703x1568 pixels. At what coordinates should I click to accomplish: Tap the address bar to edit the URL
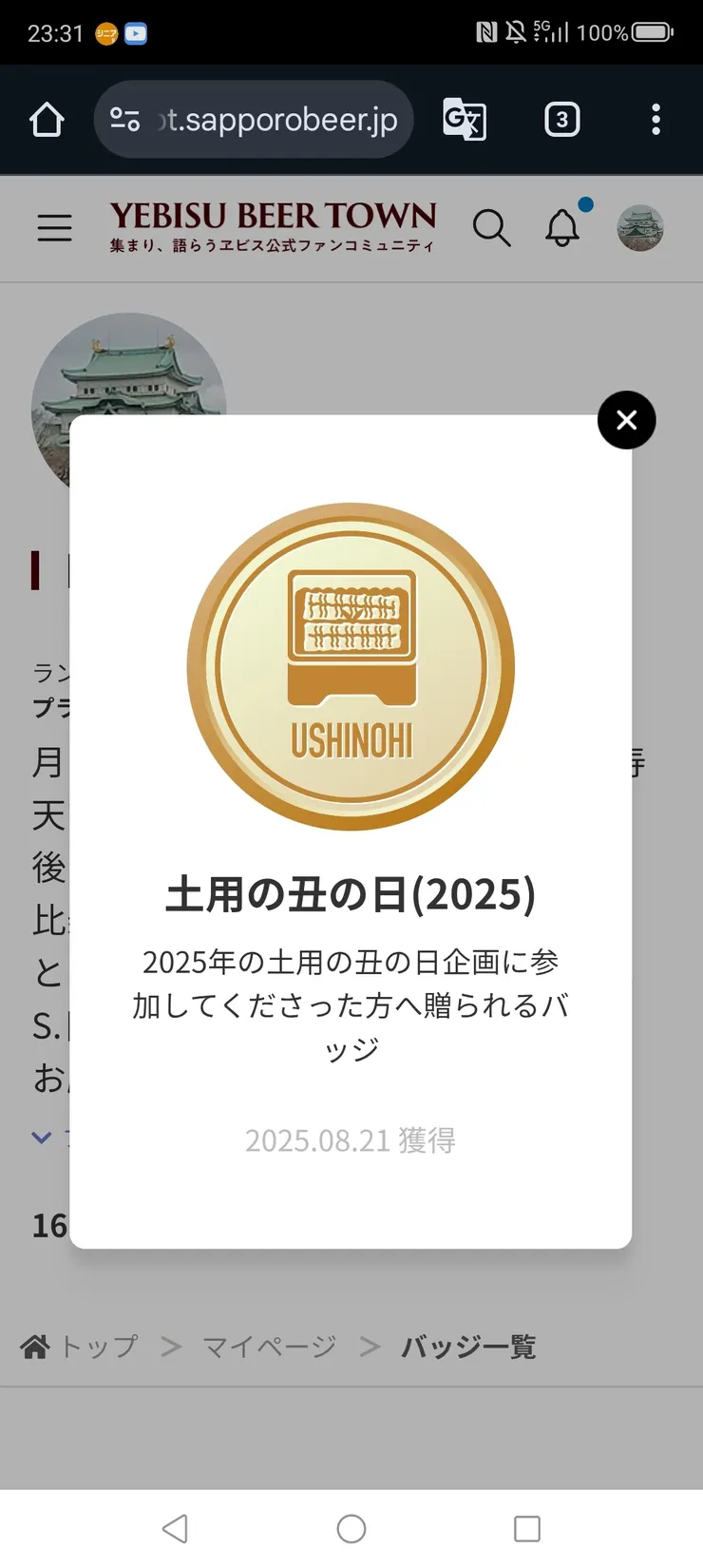(275, 119)
